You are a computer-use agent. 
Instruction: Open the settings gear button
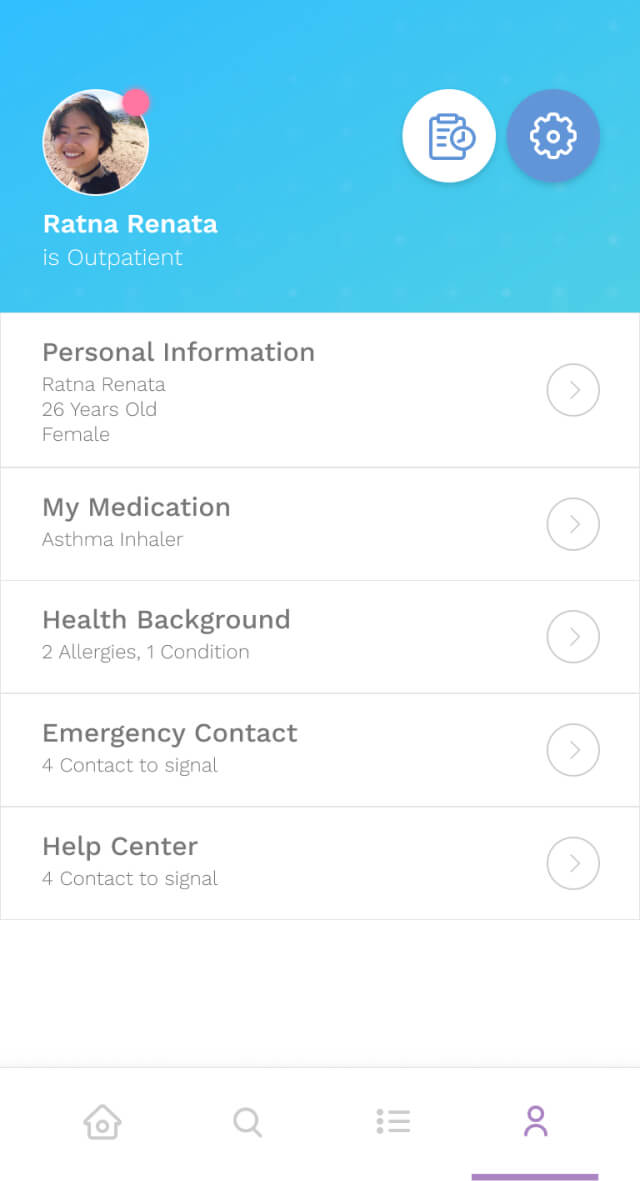pyautogui.click(x=553, y=136)
